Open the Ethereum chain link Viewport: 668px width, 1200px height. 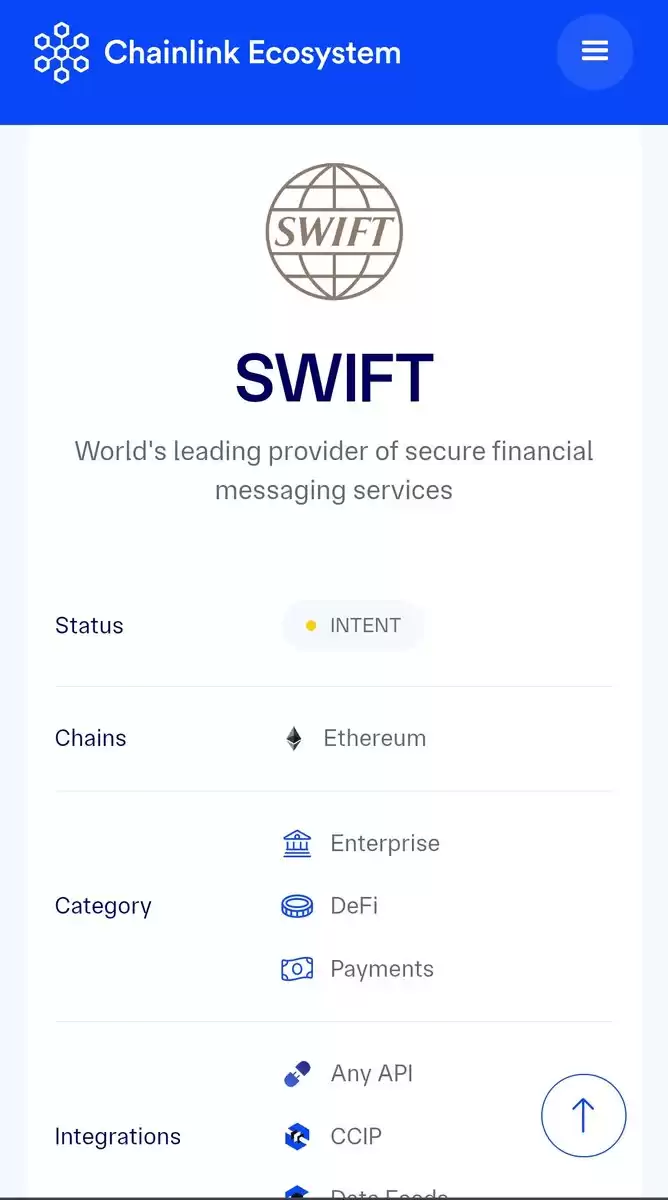pyautogui.click(x=373, y=738)
